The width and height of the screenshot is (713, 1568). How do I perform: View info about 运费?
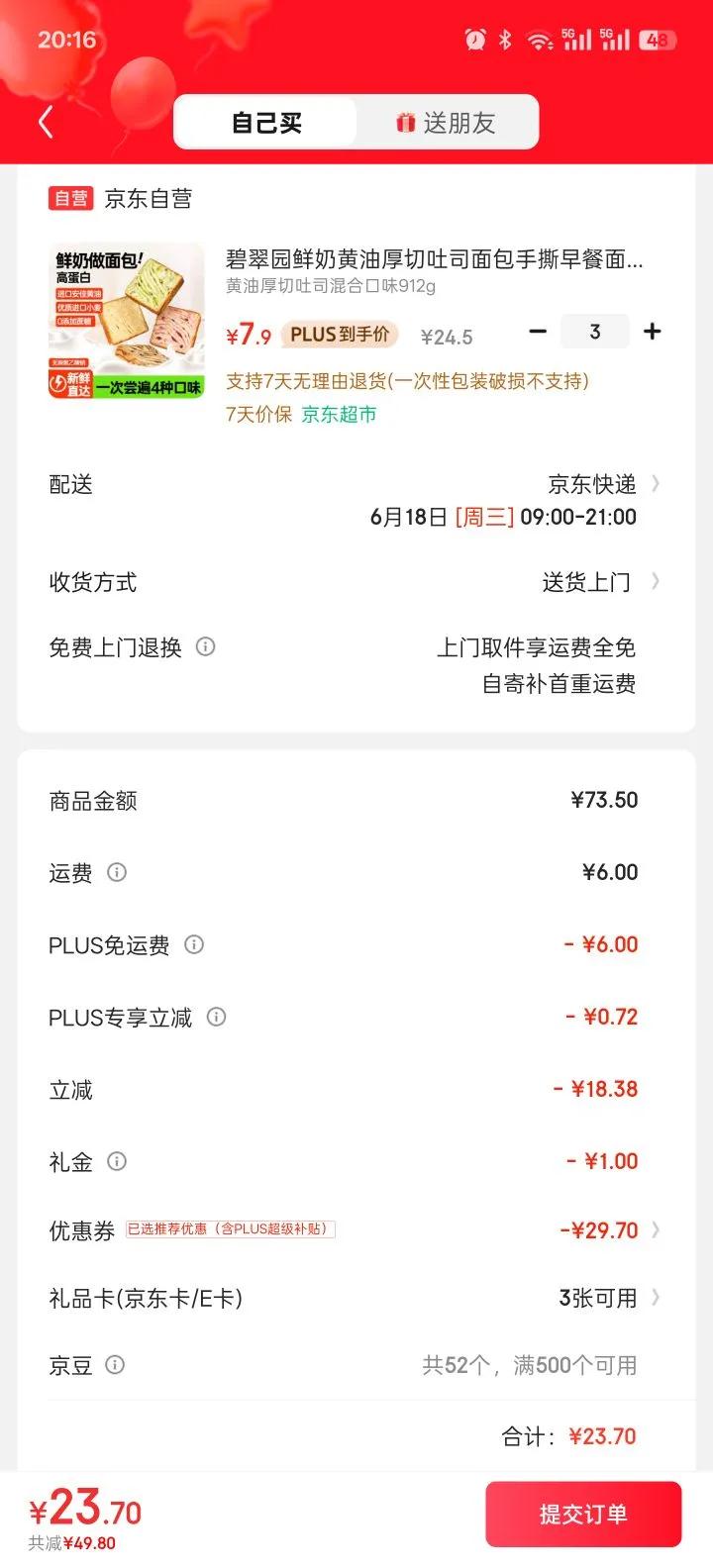[117, 872]
